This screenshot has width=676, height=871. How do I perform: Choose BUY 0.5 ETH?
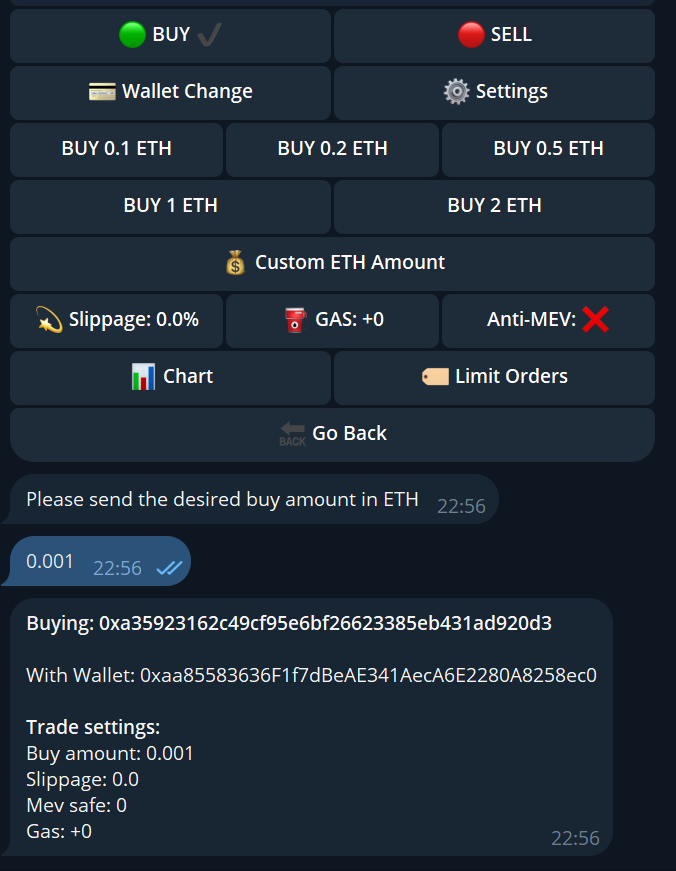point(548,149)
